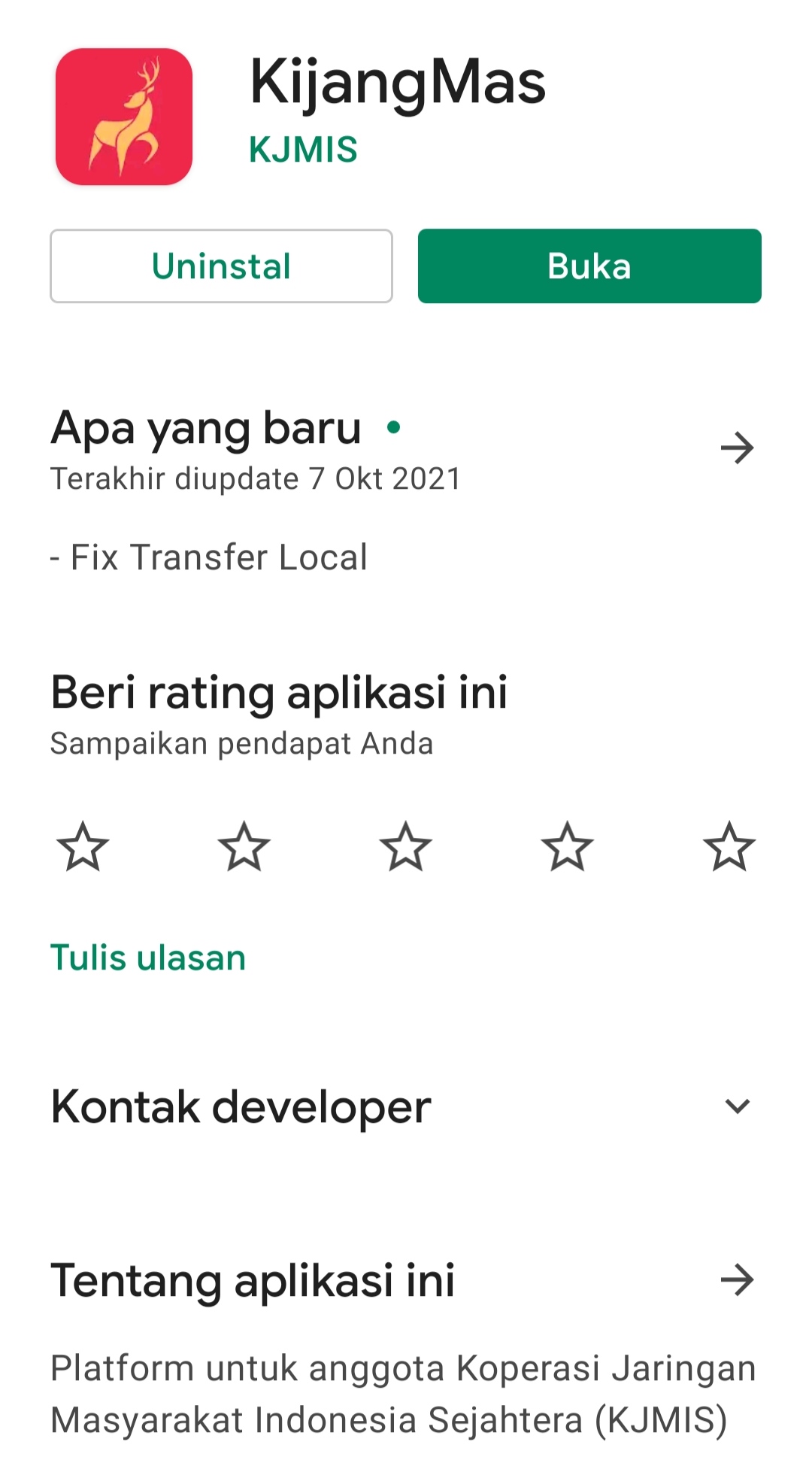
Task: Open KijangMas with the Buka button
Action: (589, 266)
